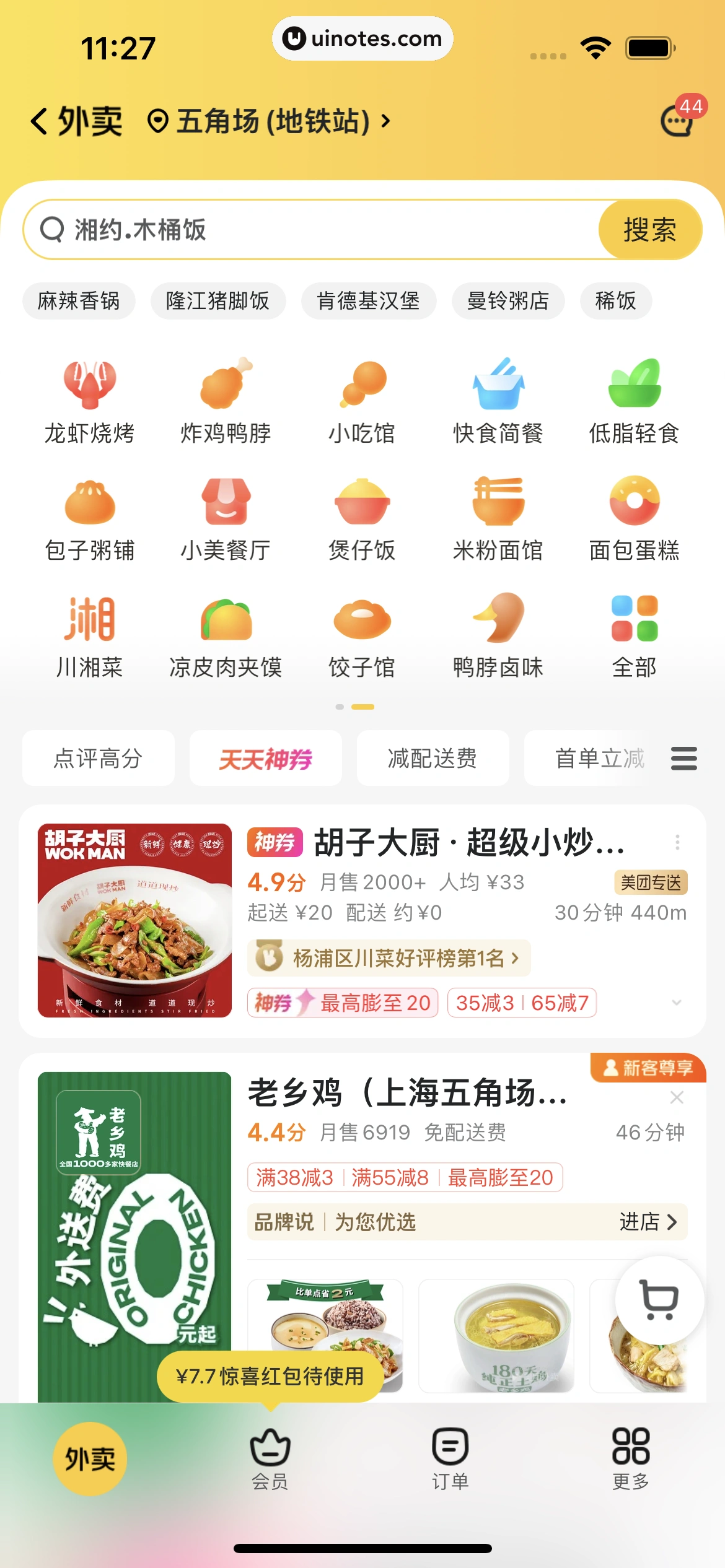The image size is (725, 1568).
Task: Open the shopping cart floating button
Action: [659, 1299]
